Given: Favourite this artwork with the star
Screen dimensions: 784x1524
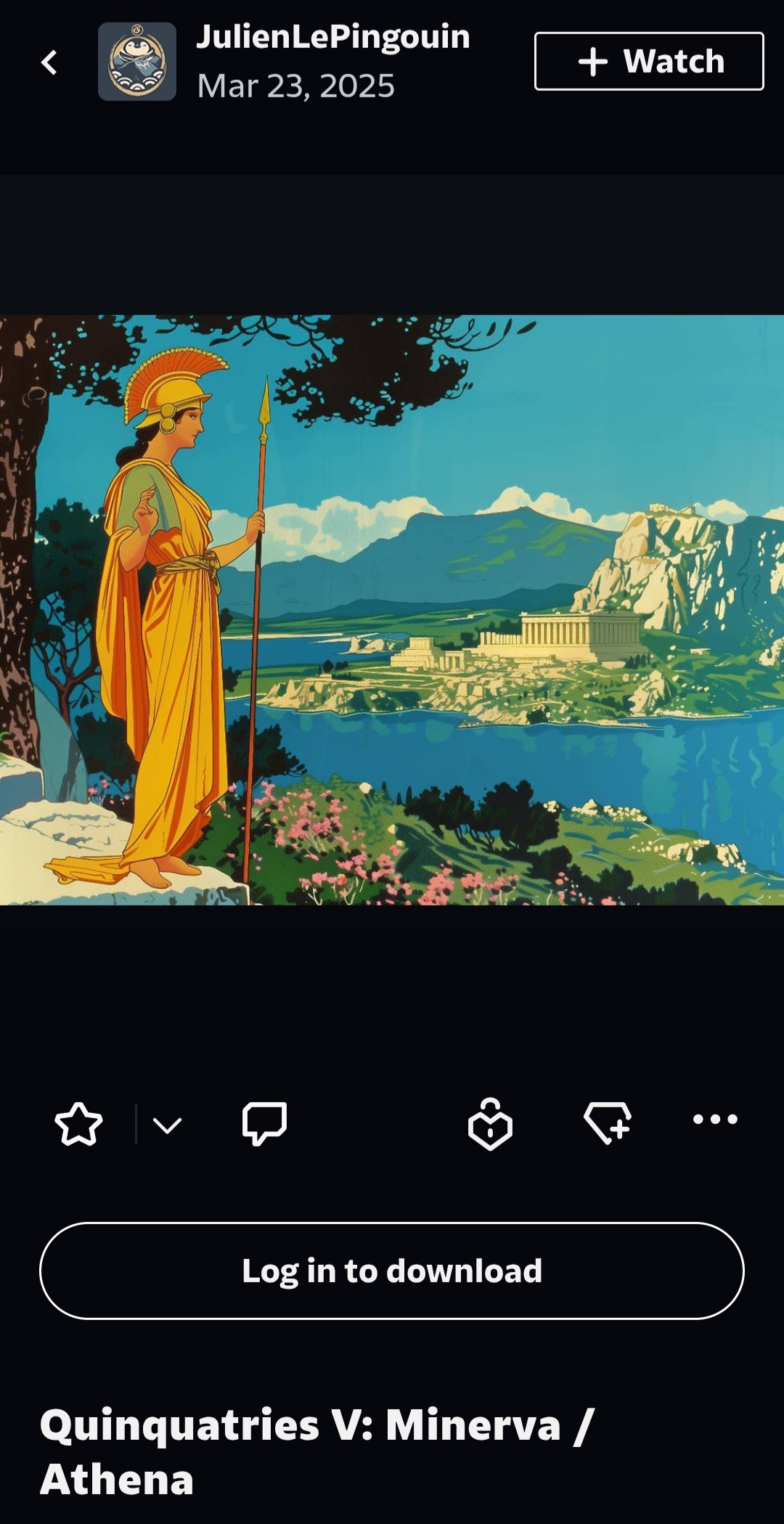Looking at the screenshot, I should click(x=78, y=1124).
